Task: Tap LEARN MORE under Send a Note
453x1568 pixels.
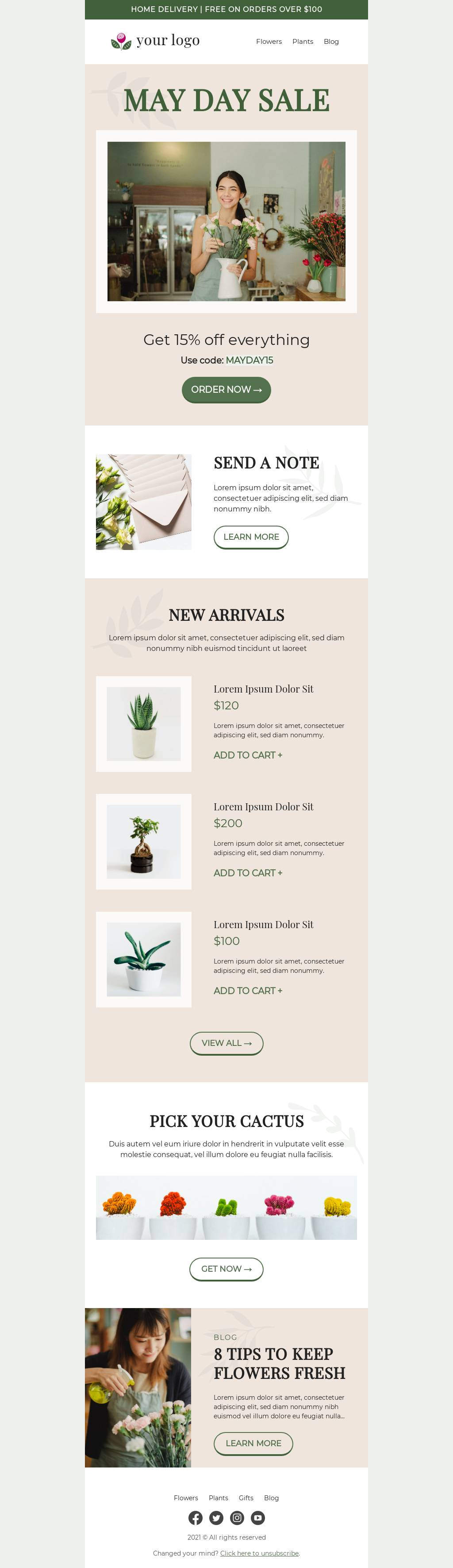Action: pyautogui.click(x=250, y=537)
